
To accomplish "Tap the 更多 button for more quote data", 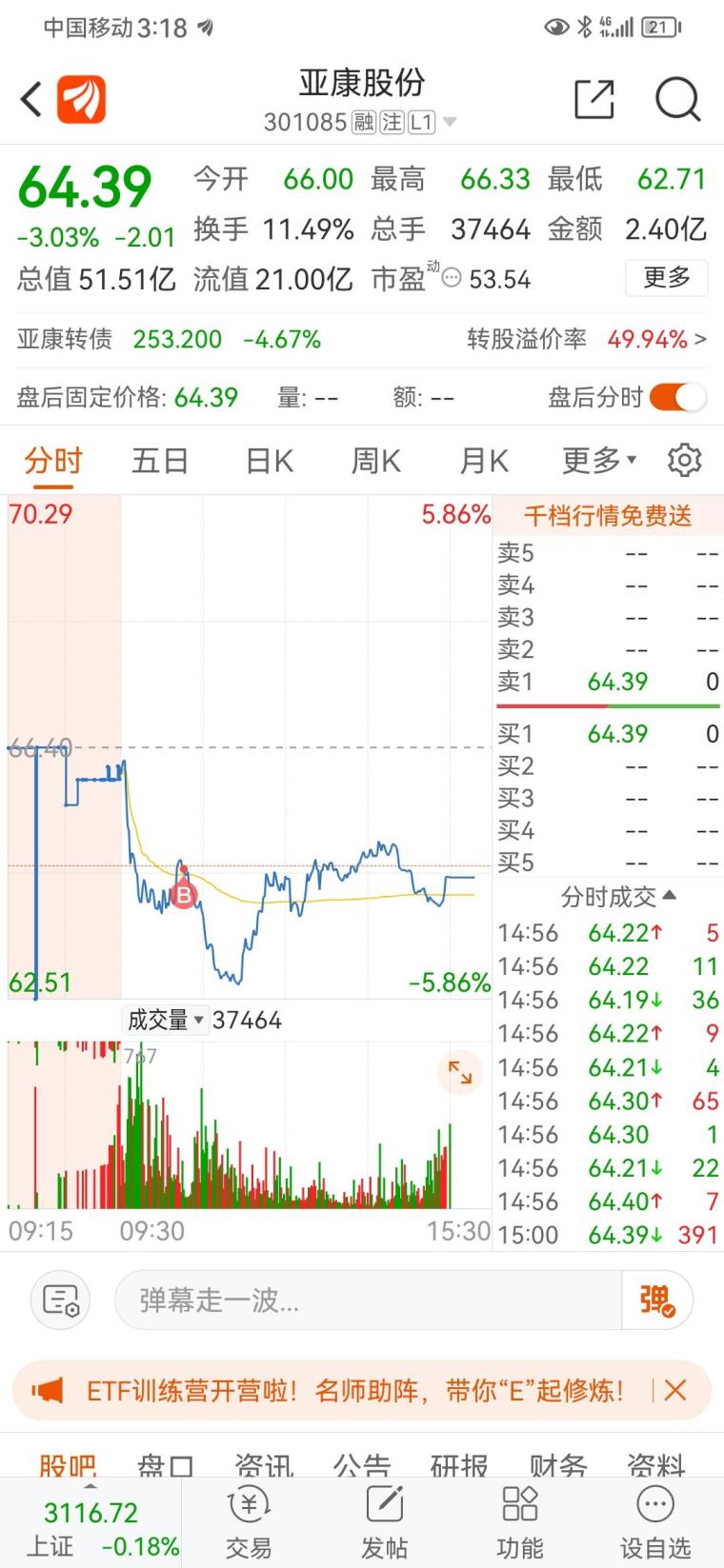I will pos(666,278).
